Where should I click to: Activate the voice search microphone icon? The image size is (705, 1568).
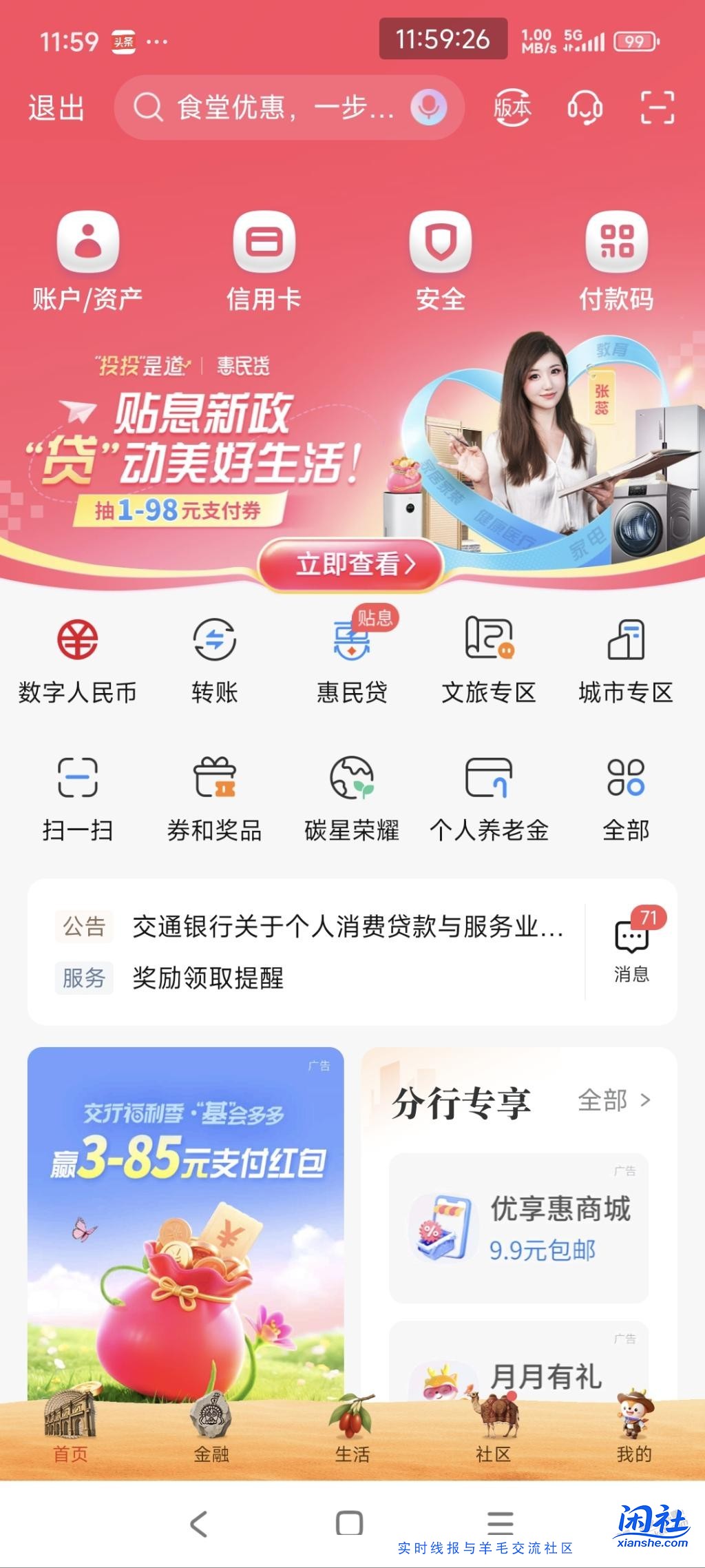click(429, 107)
